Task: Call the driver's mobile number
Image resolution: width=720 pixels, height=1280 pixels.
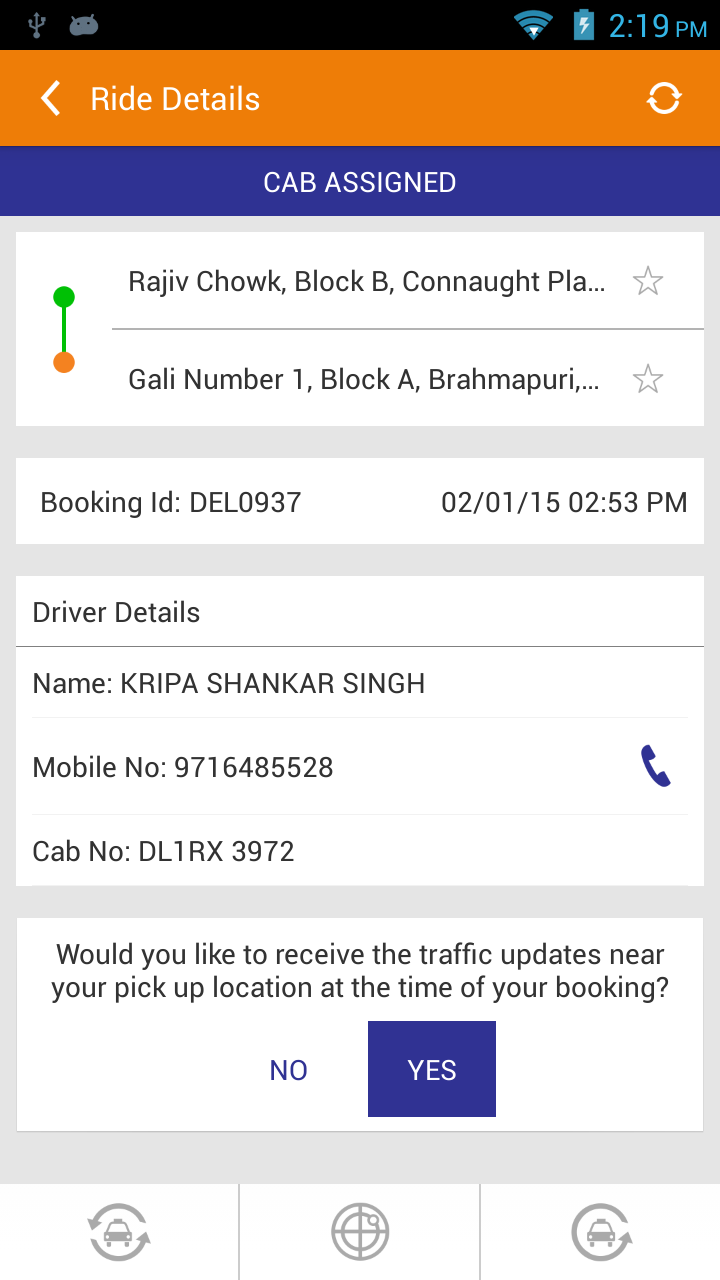Action: [x=655, y=767]
